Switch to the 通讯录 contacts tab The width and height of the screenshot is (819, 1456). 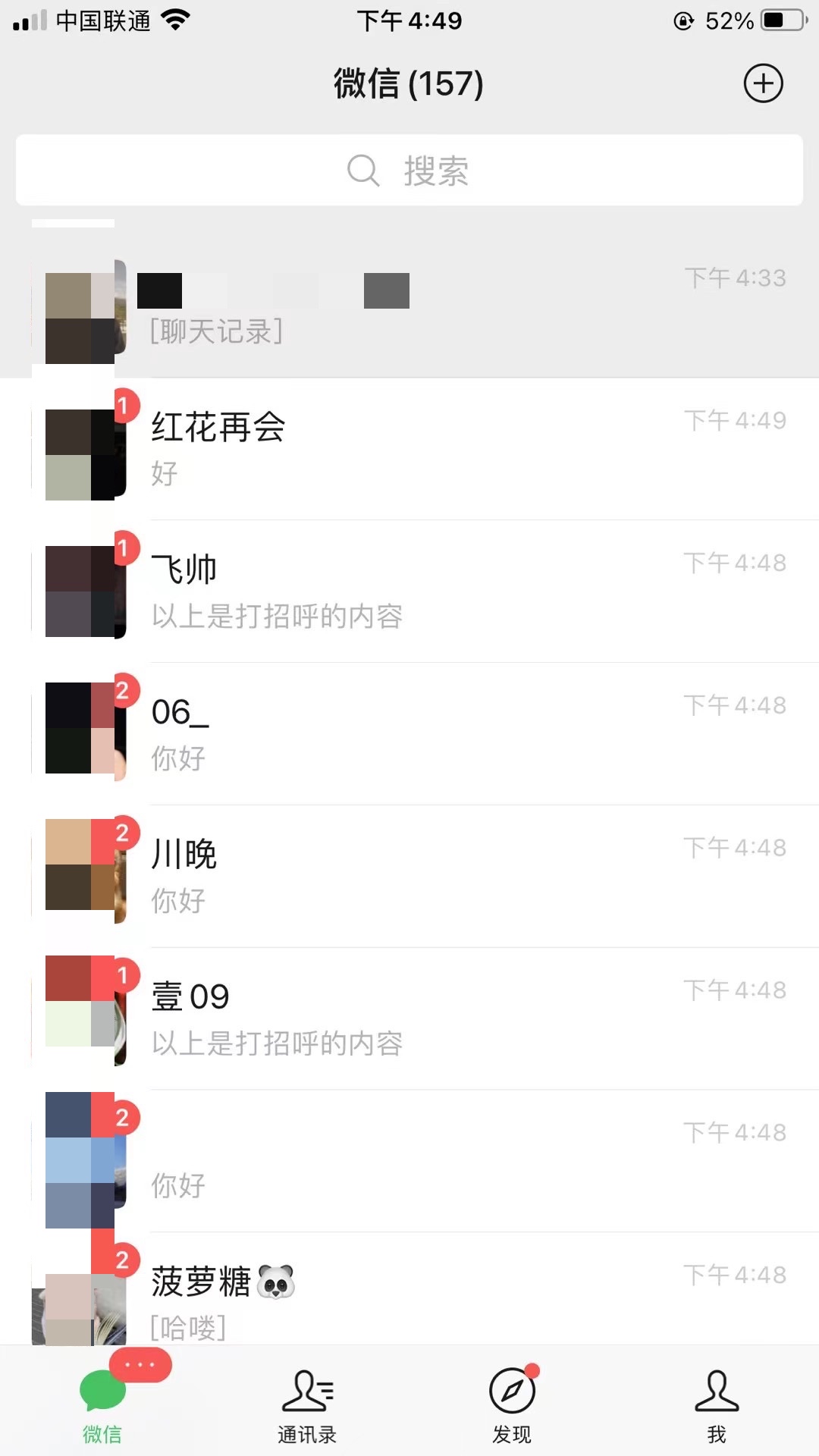307,1405
